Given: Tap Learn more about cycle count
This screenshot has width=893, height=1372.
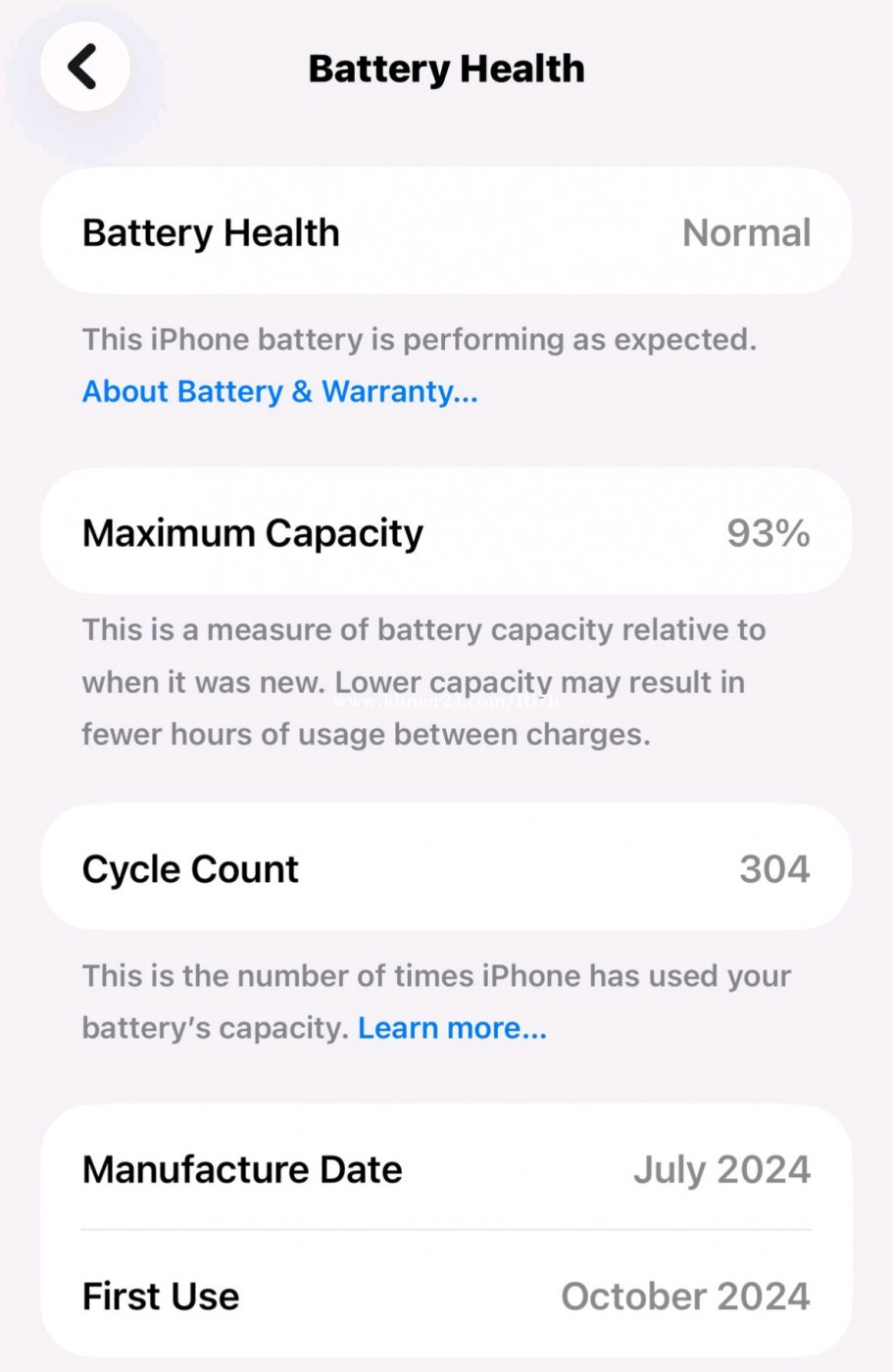Looking at the screenshot, I should [x=452, y=1028].
